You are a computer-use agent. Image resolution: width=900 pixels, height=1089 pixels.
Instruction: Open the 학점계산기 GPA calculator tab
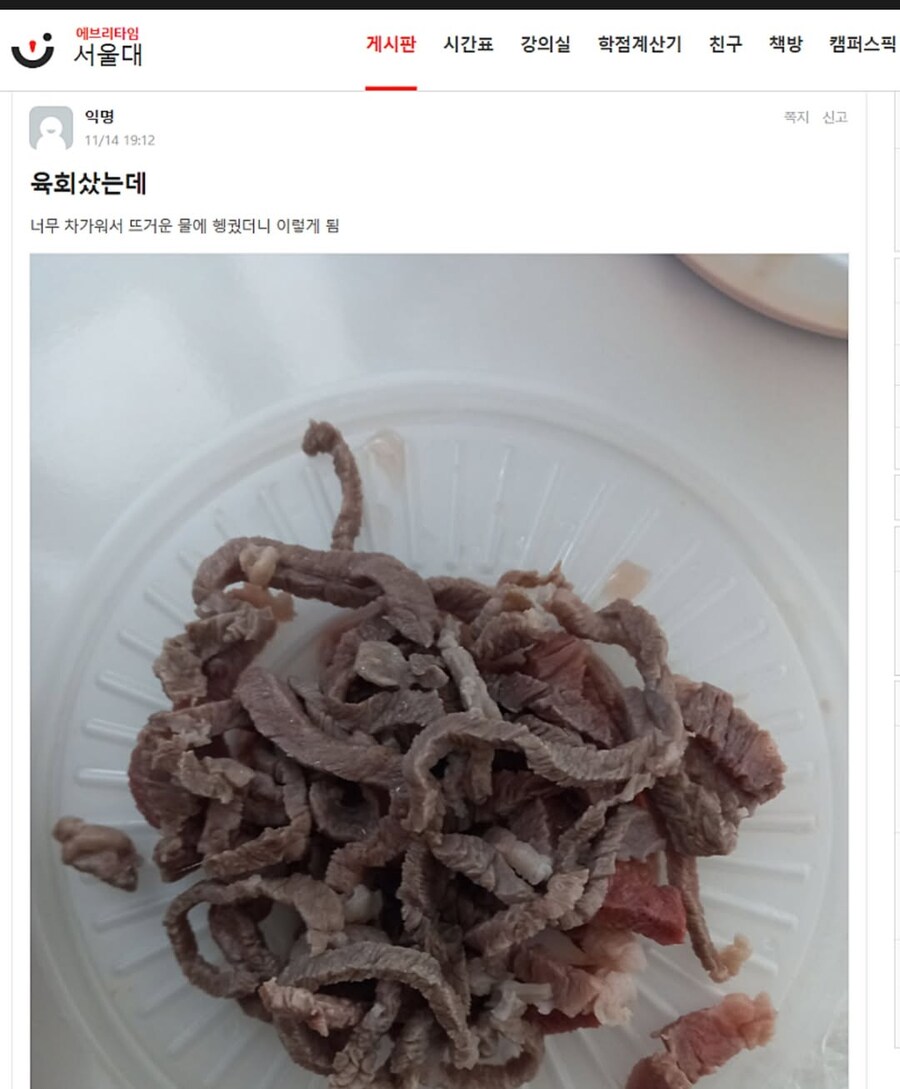pos(640,44)
